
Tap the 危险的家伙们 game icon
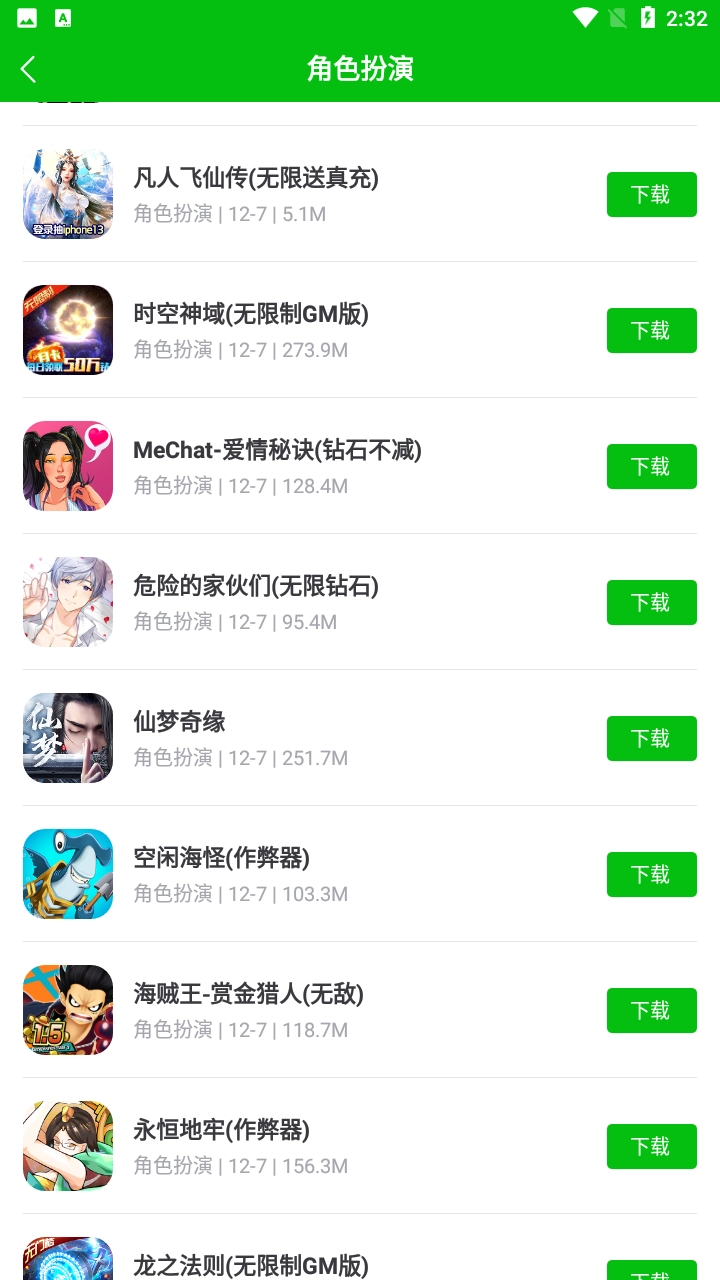pyautogui.click(x=67, y=602)
